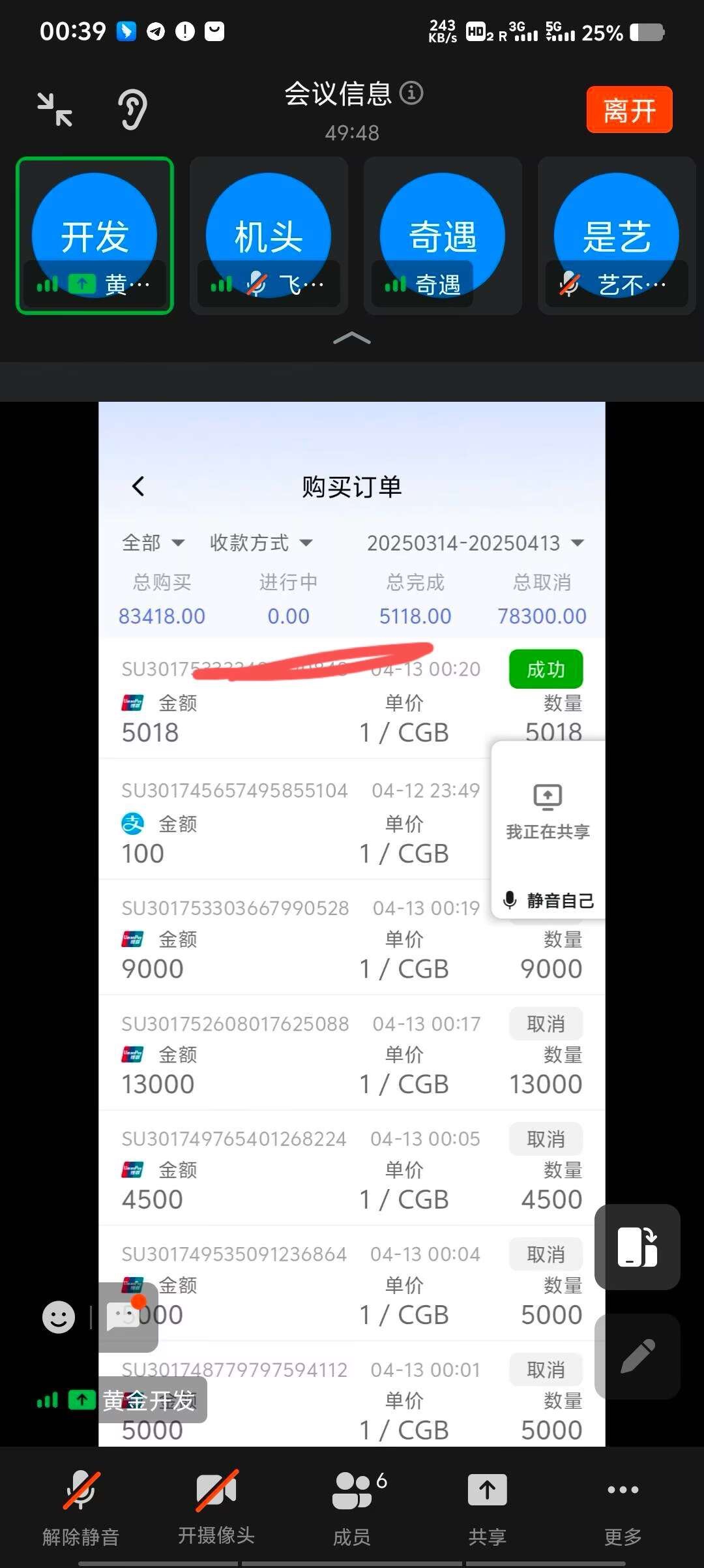Open 会议信息 details
This screenshot has width=704, height=1568.
(x=353, y=95)
